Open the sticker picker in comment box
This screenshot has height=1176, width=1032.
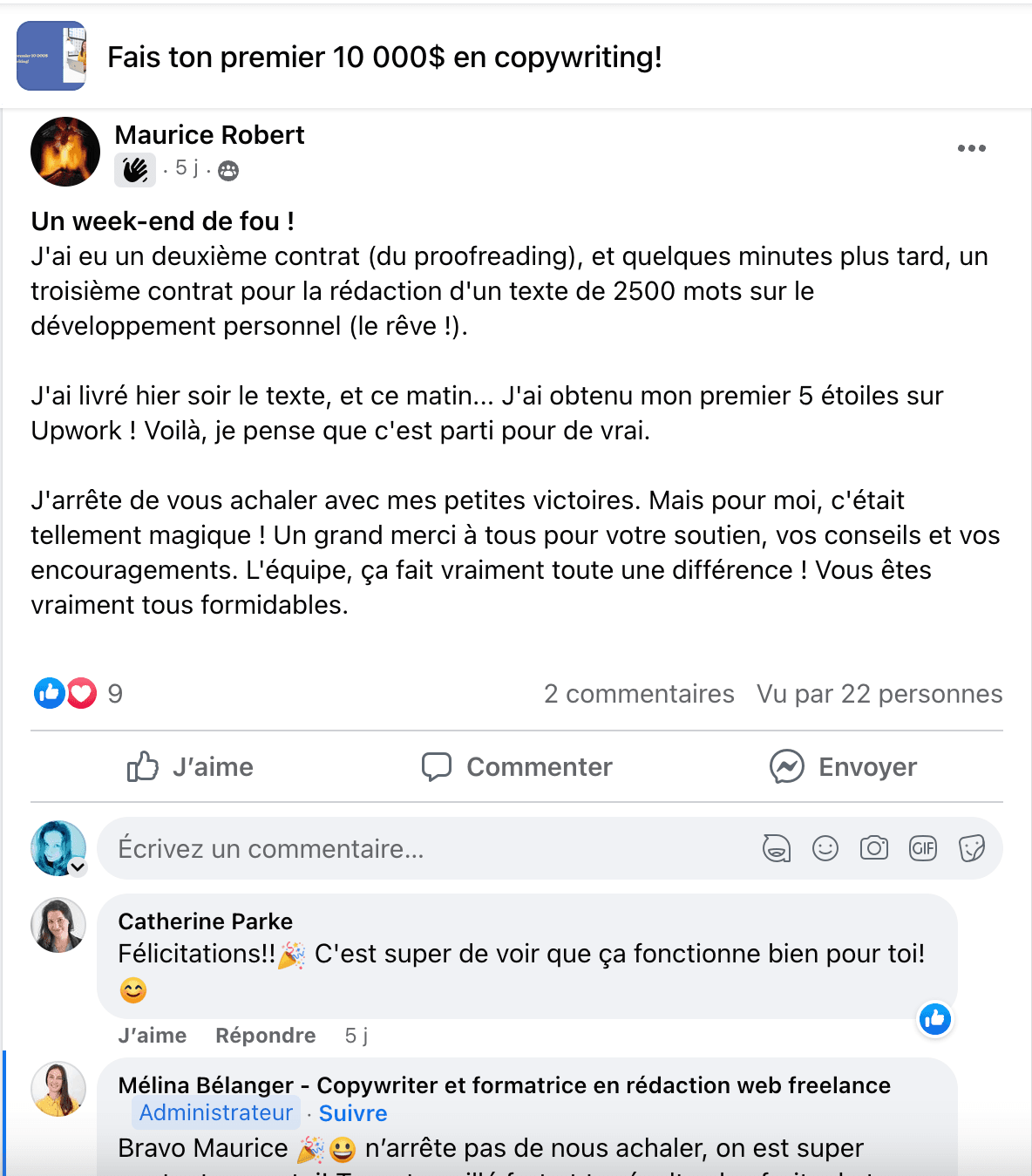[x=971, y=848]
